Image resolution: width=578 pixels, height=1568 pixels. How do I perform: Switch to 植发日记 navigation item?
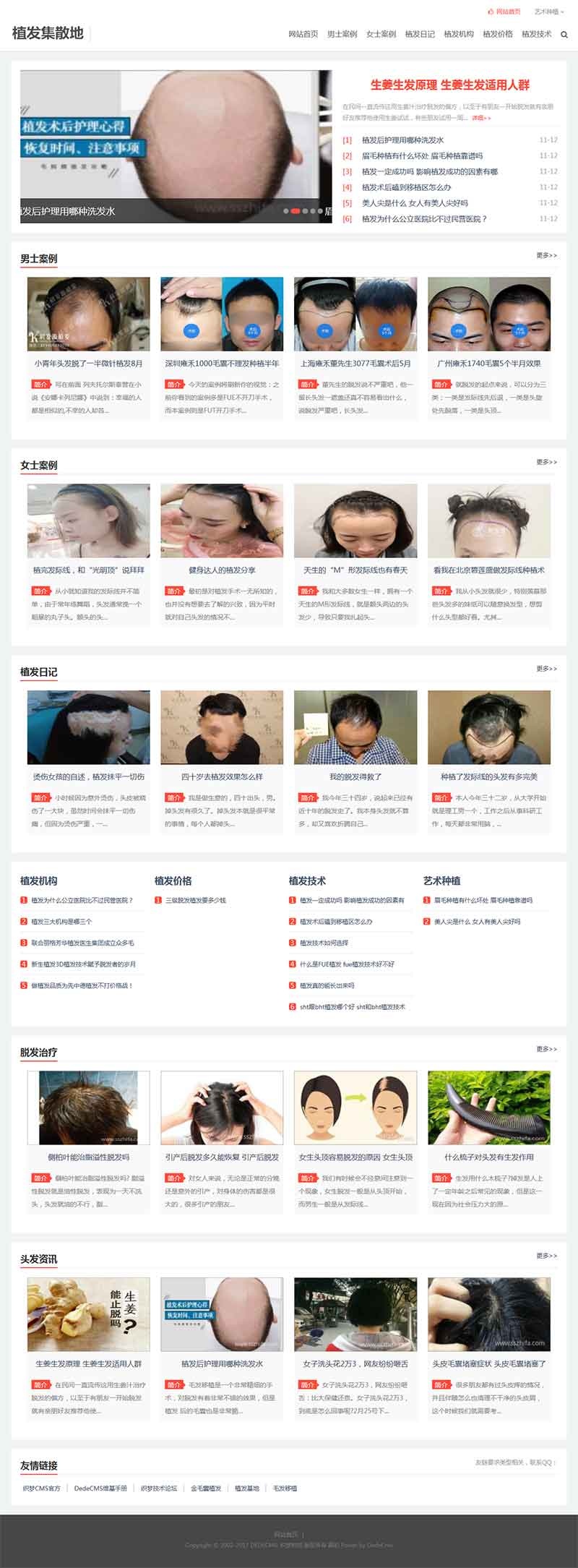click(x=420, y=34)
